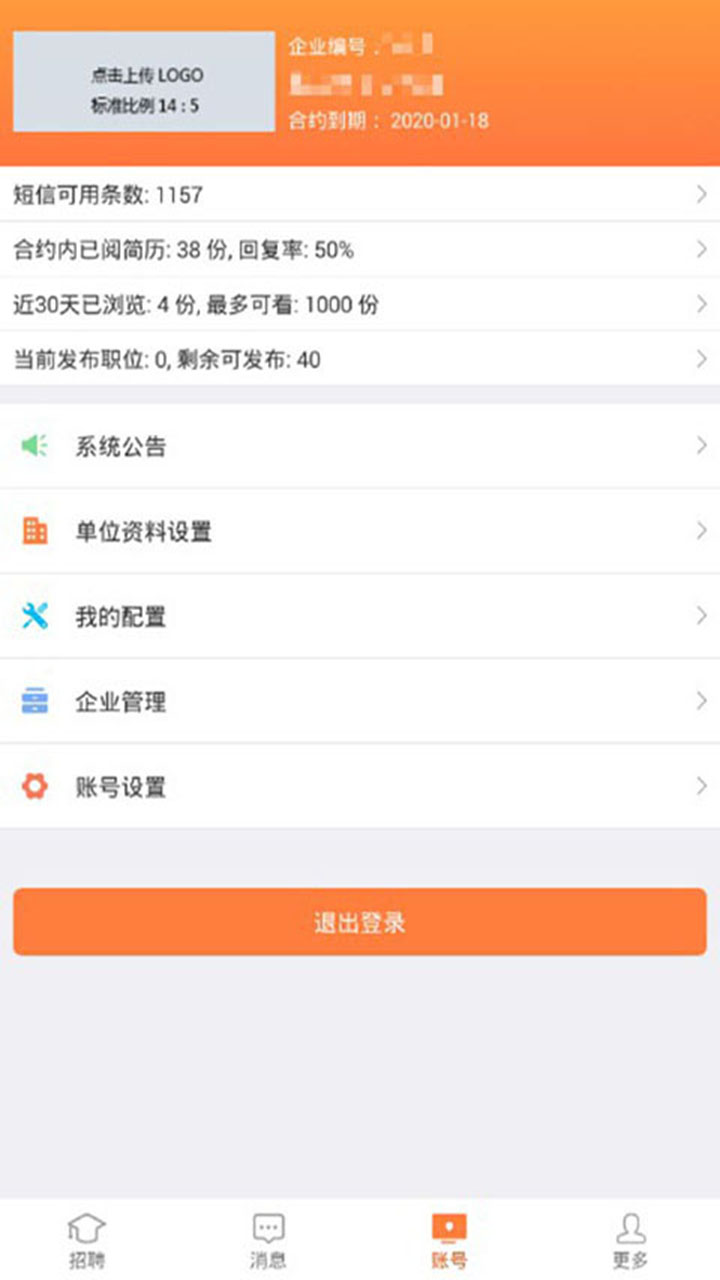Viewport: 720px width, 1280px height.
Task: Open the chevron on 当前发布职位 row
Action: click(703, 357)
